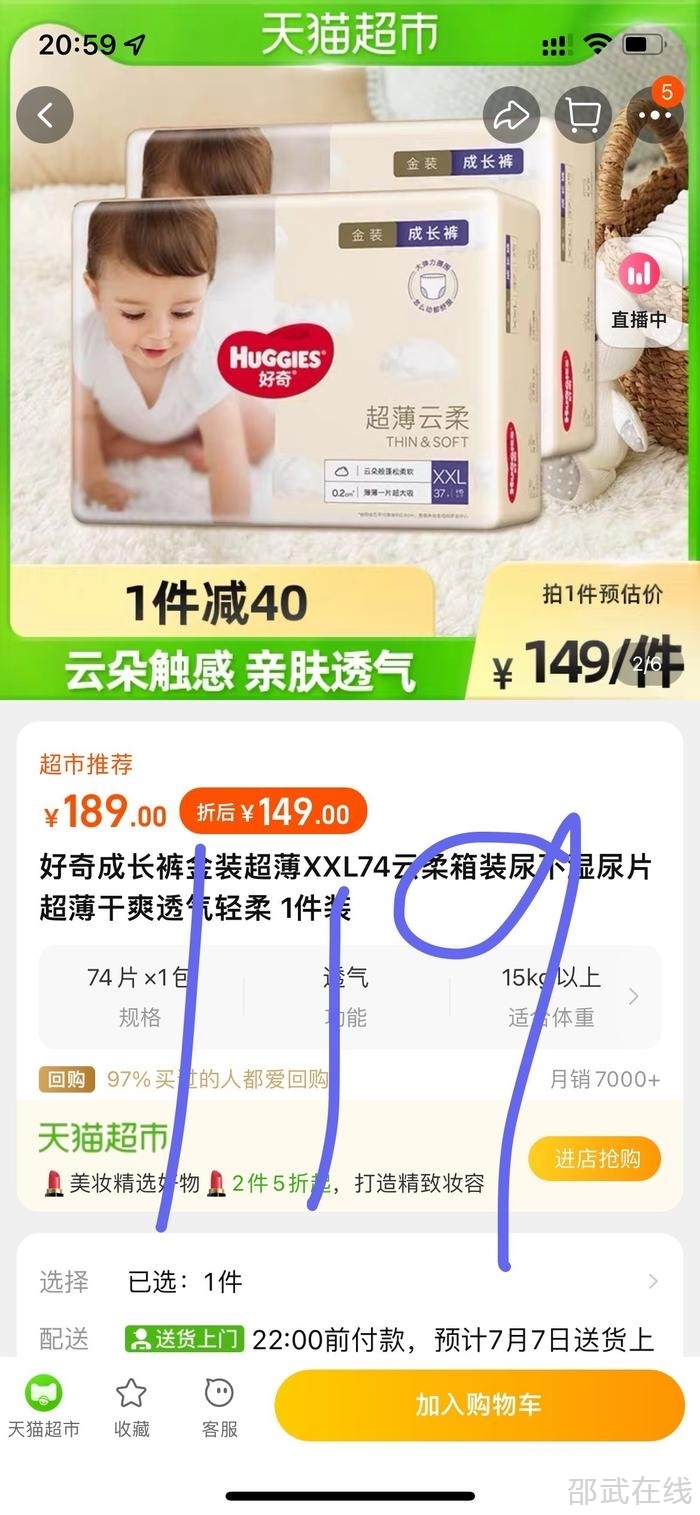Tap 进店抢购 to enter the store

594,1159
